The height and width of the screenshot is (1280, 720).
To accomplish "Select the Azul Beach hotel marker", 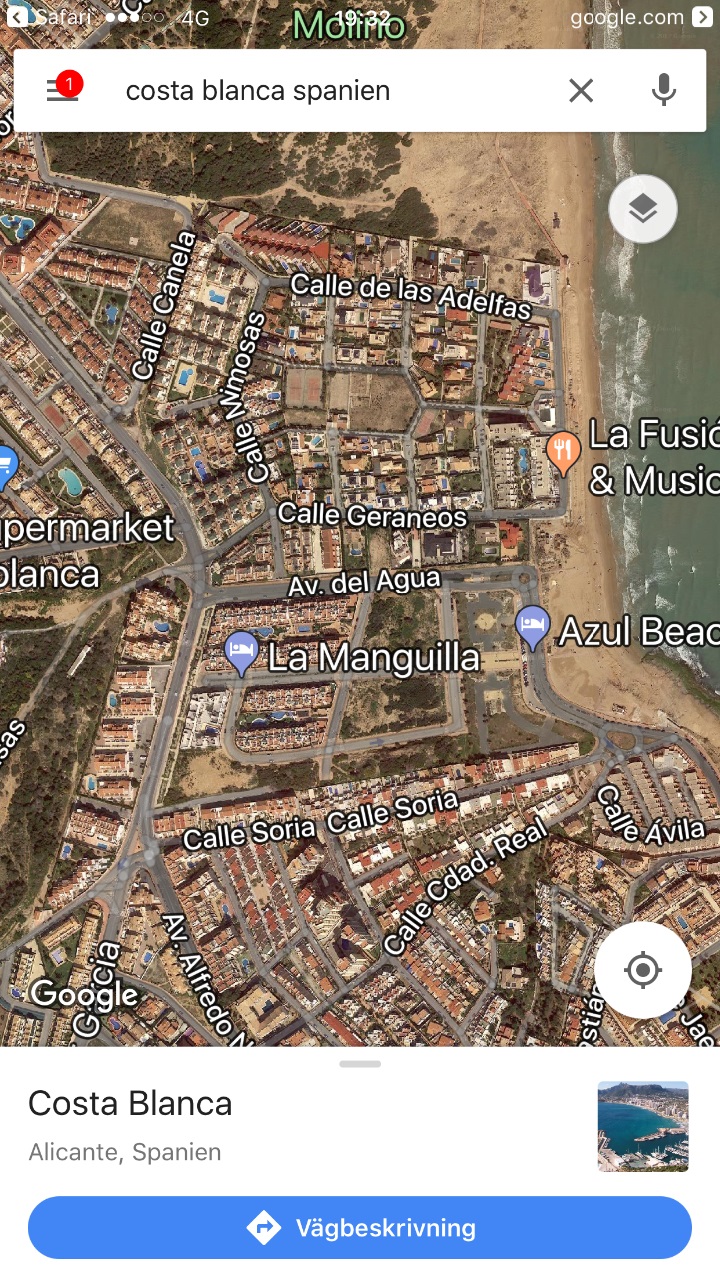I will tap(533, 628).
